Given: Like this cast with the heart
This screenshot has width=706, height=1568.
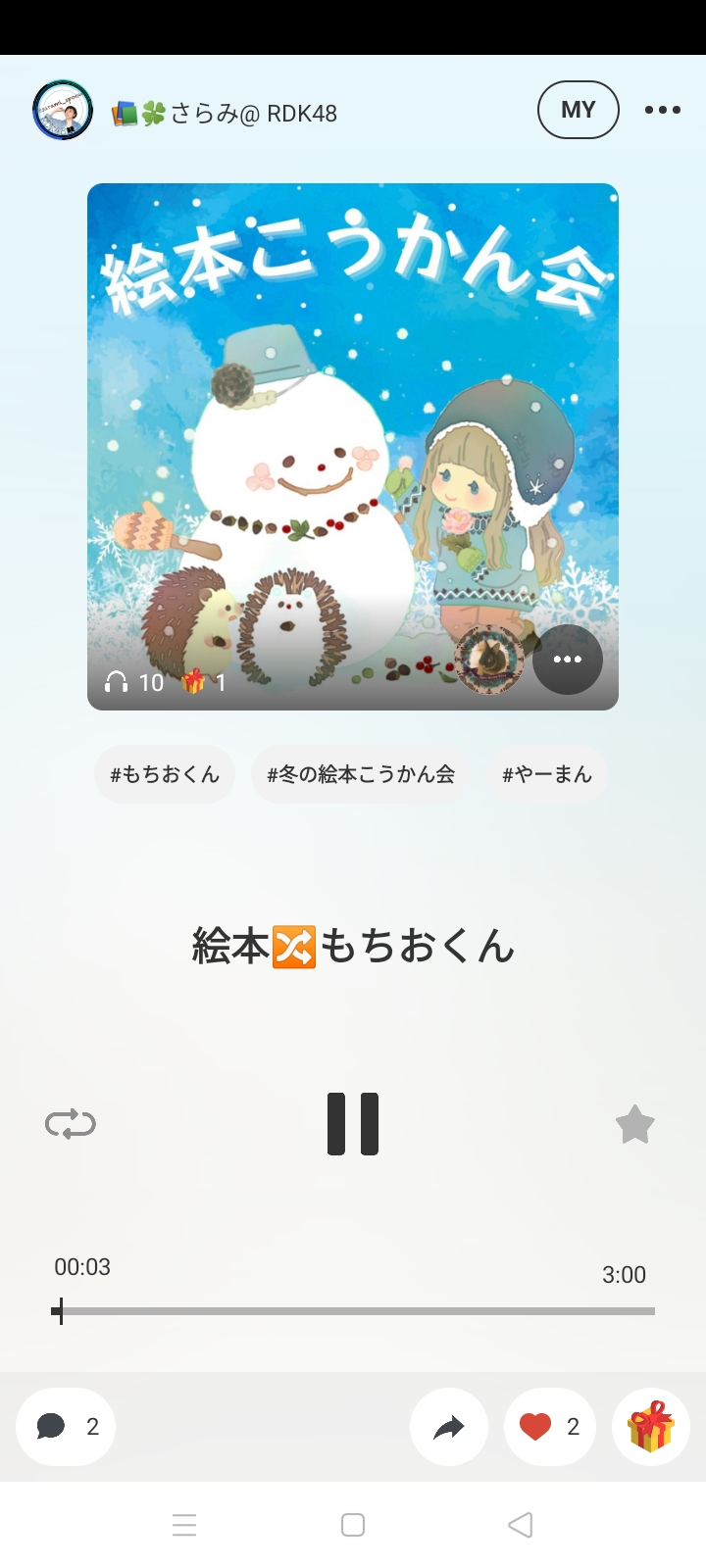Looking at the screenshot, I should coord(550,1427).
